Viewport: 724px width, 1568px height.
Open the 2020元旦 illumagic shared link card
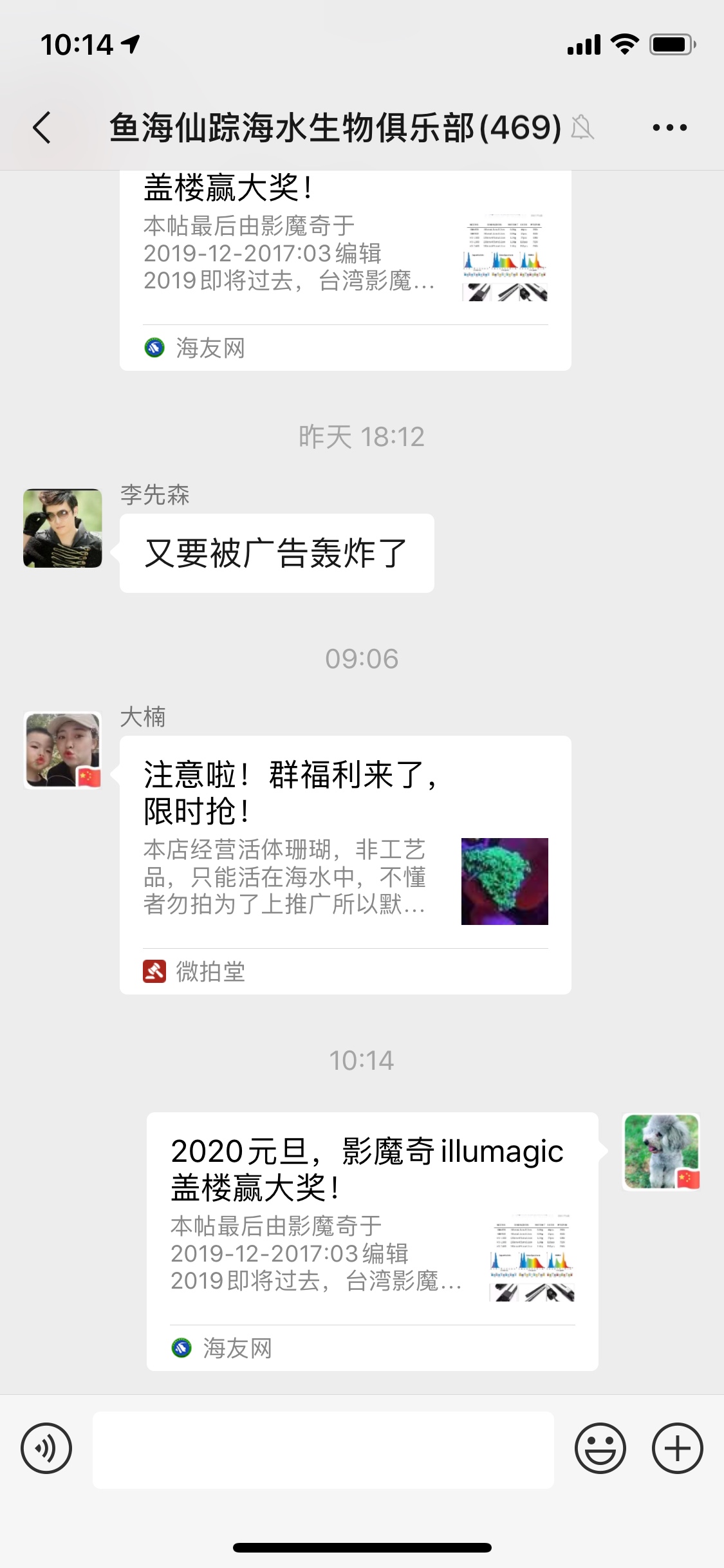372,1240
